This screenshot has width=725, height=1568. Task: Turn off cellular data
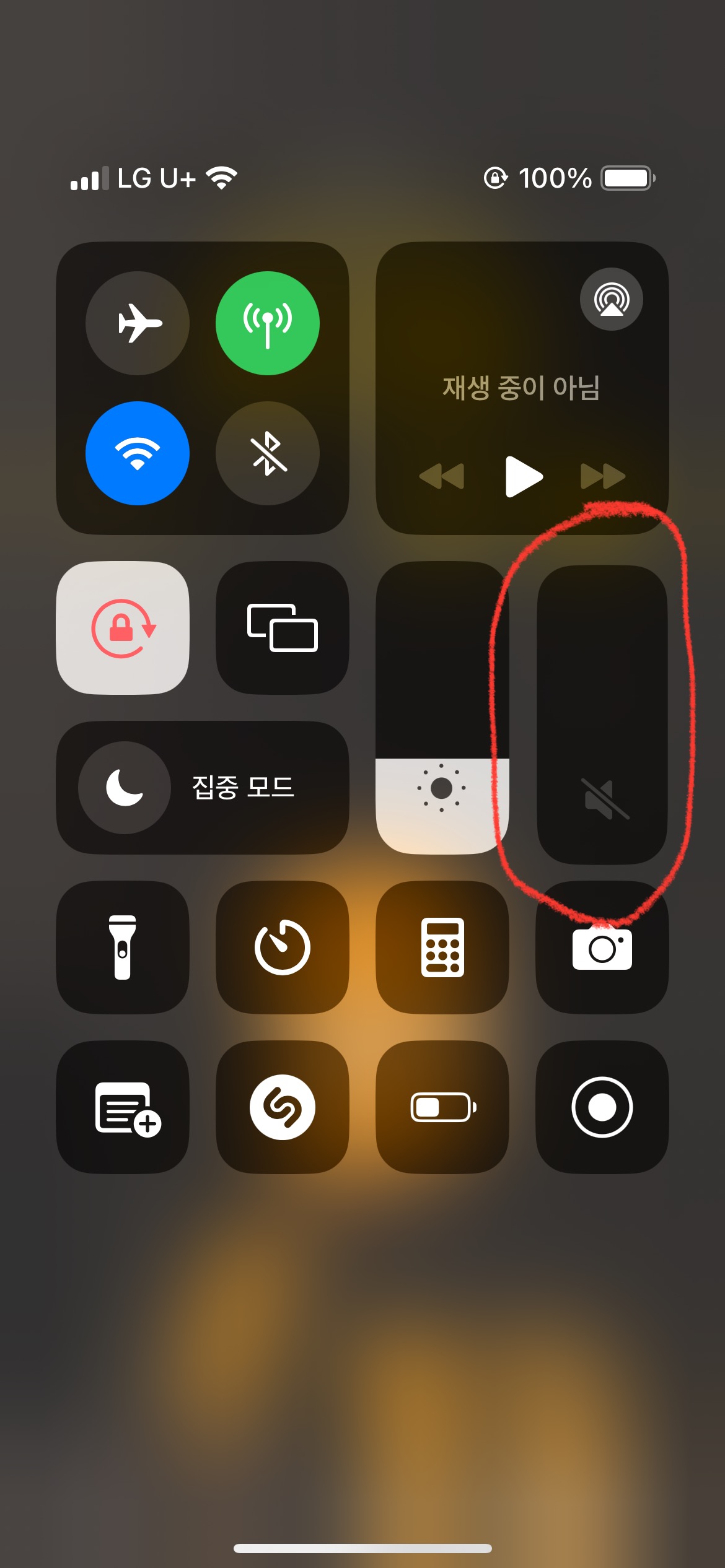(x=268, y=323)
